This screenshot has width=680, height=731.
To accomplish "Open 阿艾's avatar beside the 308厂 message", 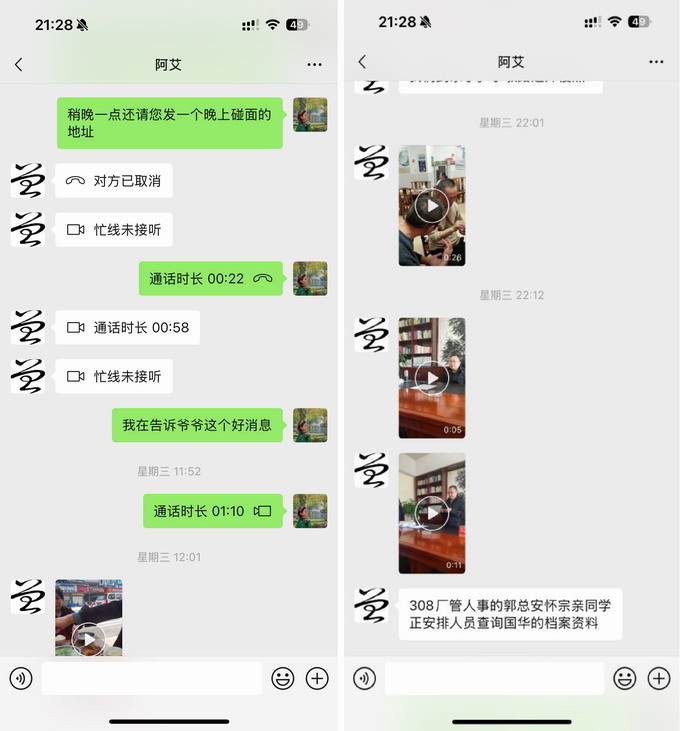I will [371, 606].
